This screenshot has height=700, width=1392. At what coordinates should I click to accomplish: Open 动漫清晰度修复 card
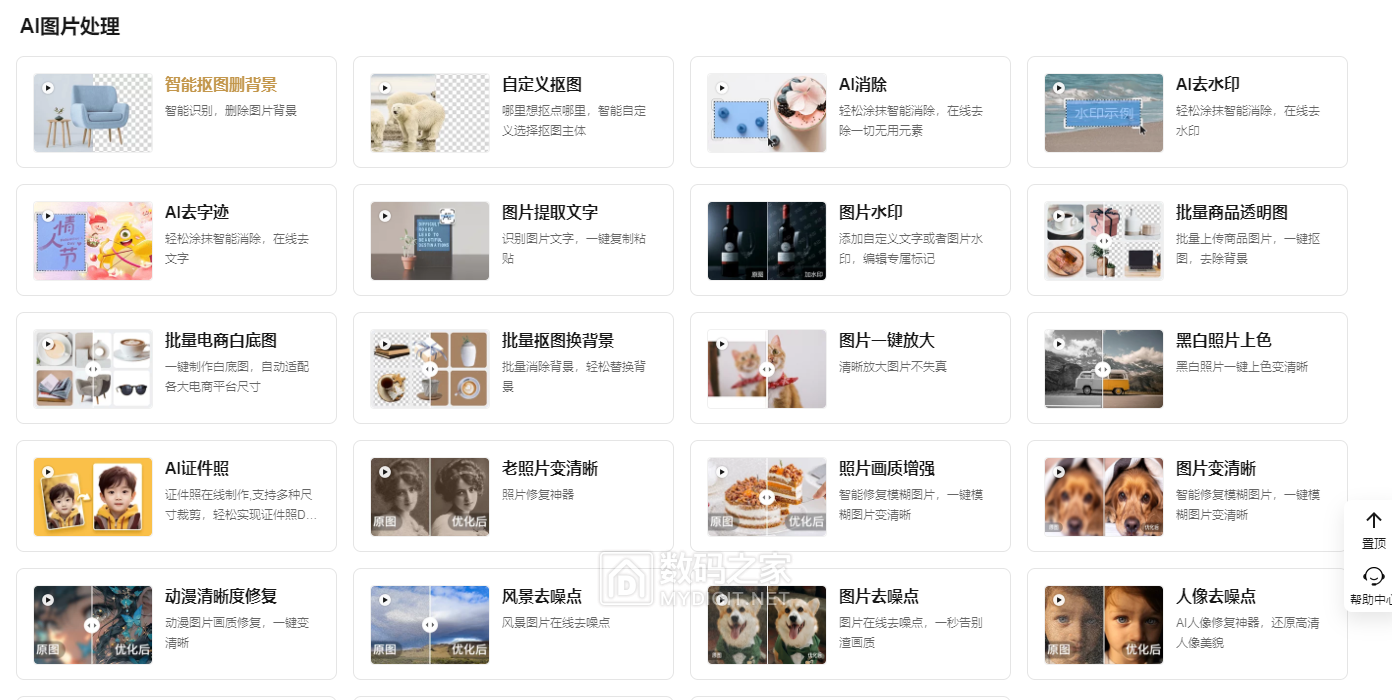tap(176, 624)
